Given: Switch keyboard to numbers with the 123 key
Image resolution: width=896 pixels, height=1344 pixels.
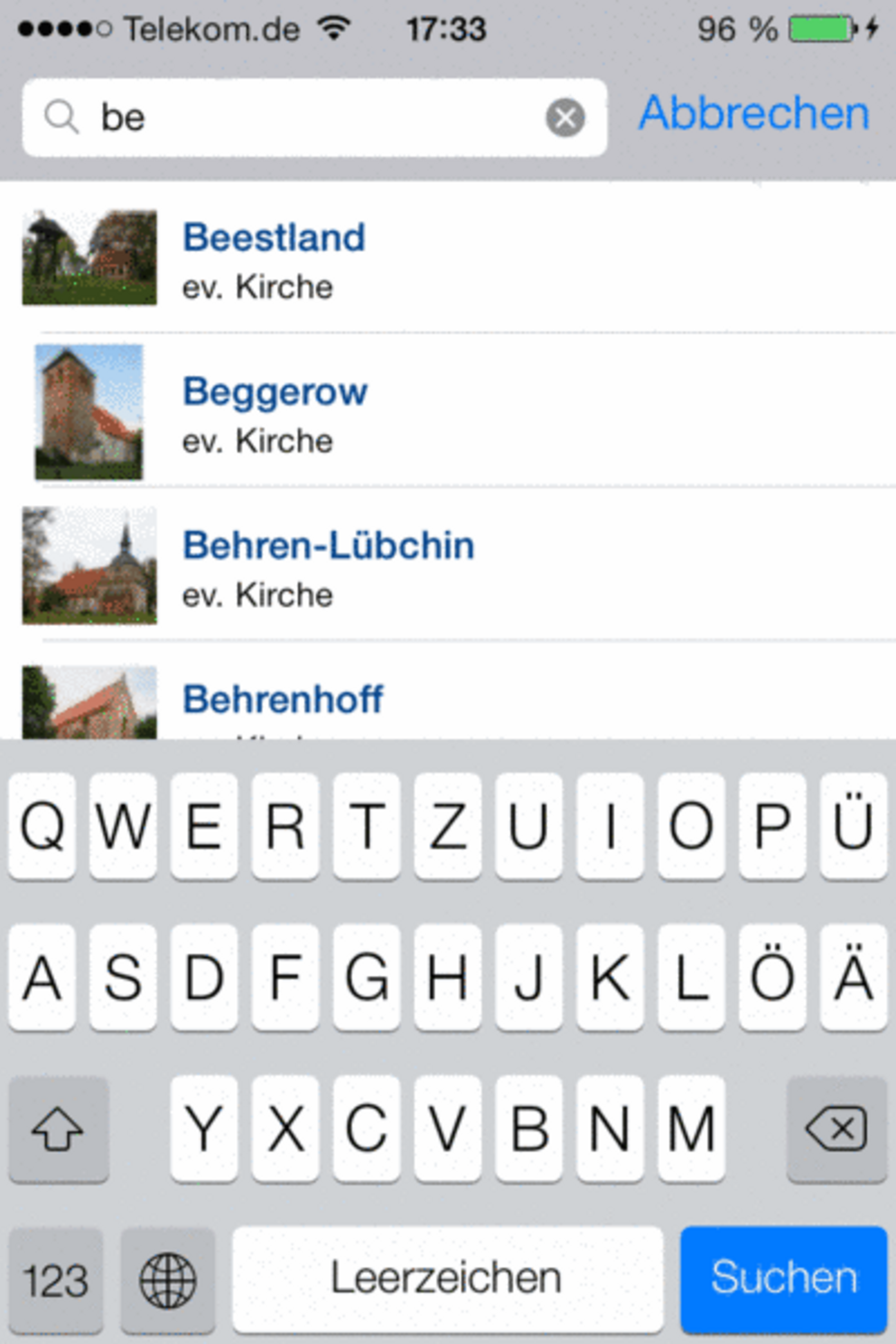Looking at the screenshot, I should [x=55, y=1280].
